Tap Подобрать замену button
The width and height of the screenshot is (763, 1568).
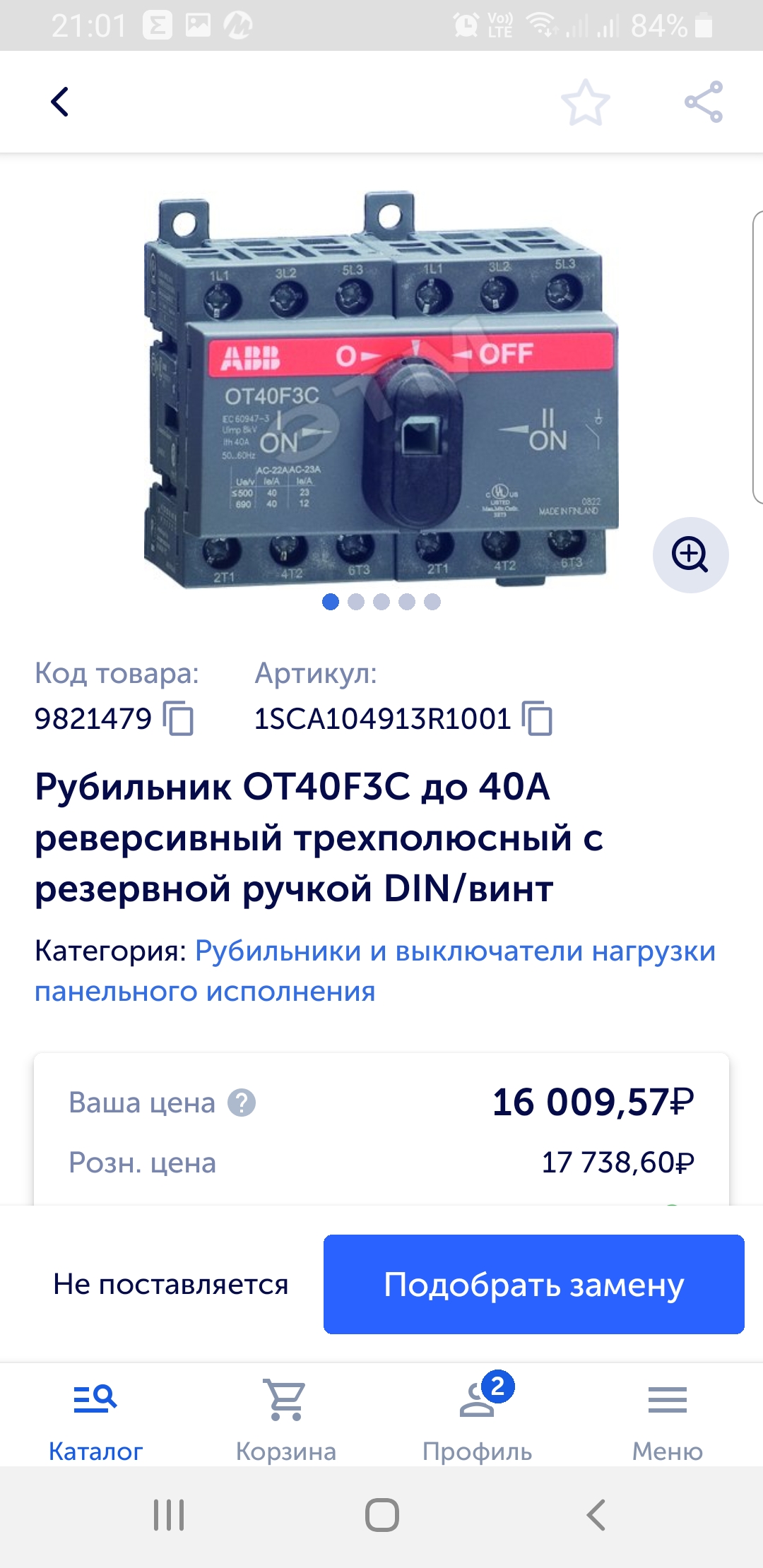click(x=533, y=1284)
